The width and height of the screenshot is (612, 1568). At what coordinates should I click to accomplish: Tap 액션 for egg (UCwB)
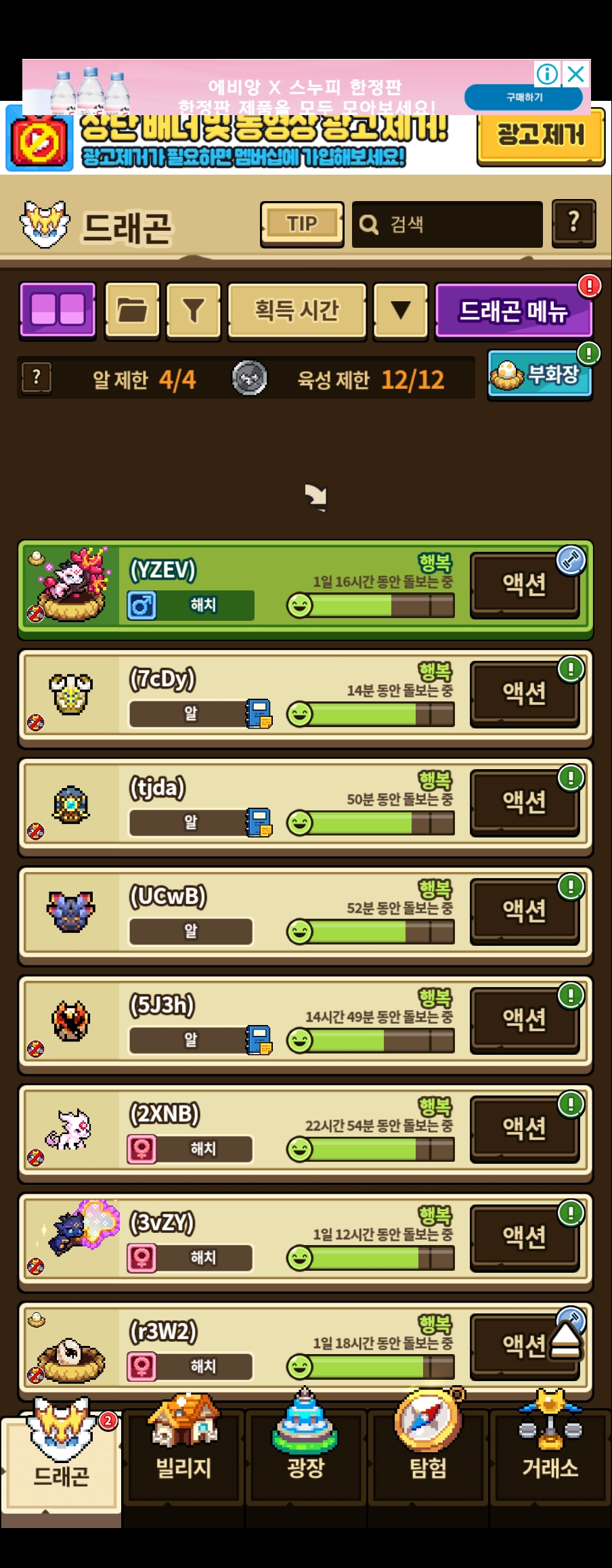(525, 911)
